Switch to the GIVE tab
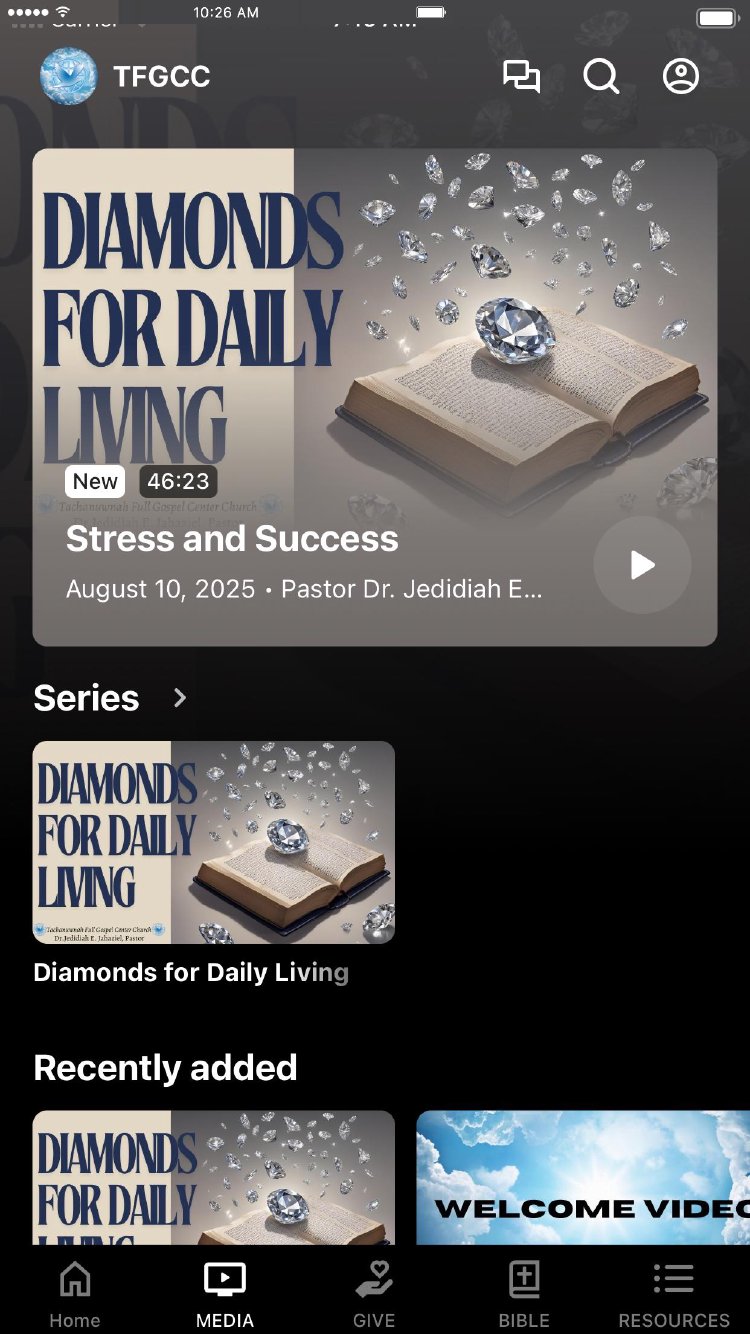This screenshot has width=750, height=1334. point(374,1294)
